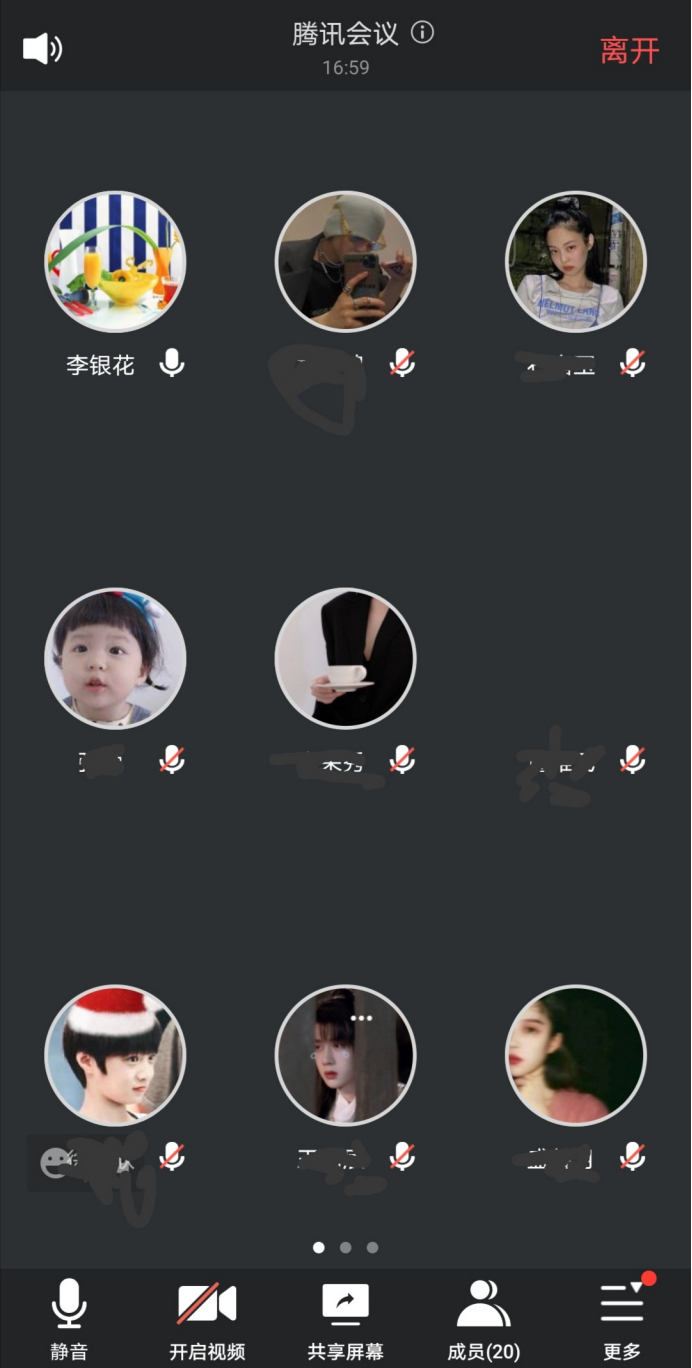
Task: Mute your microphone with 静音
Action: coord(69,1318)
